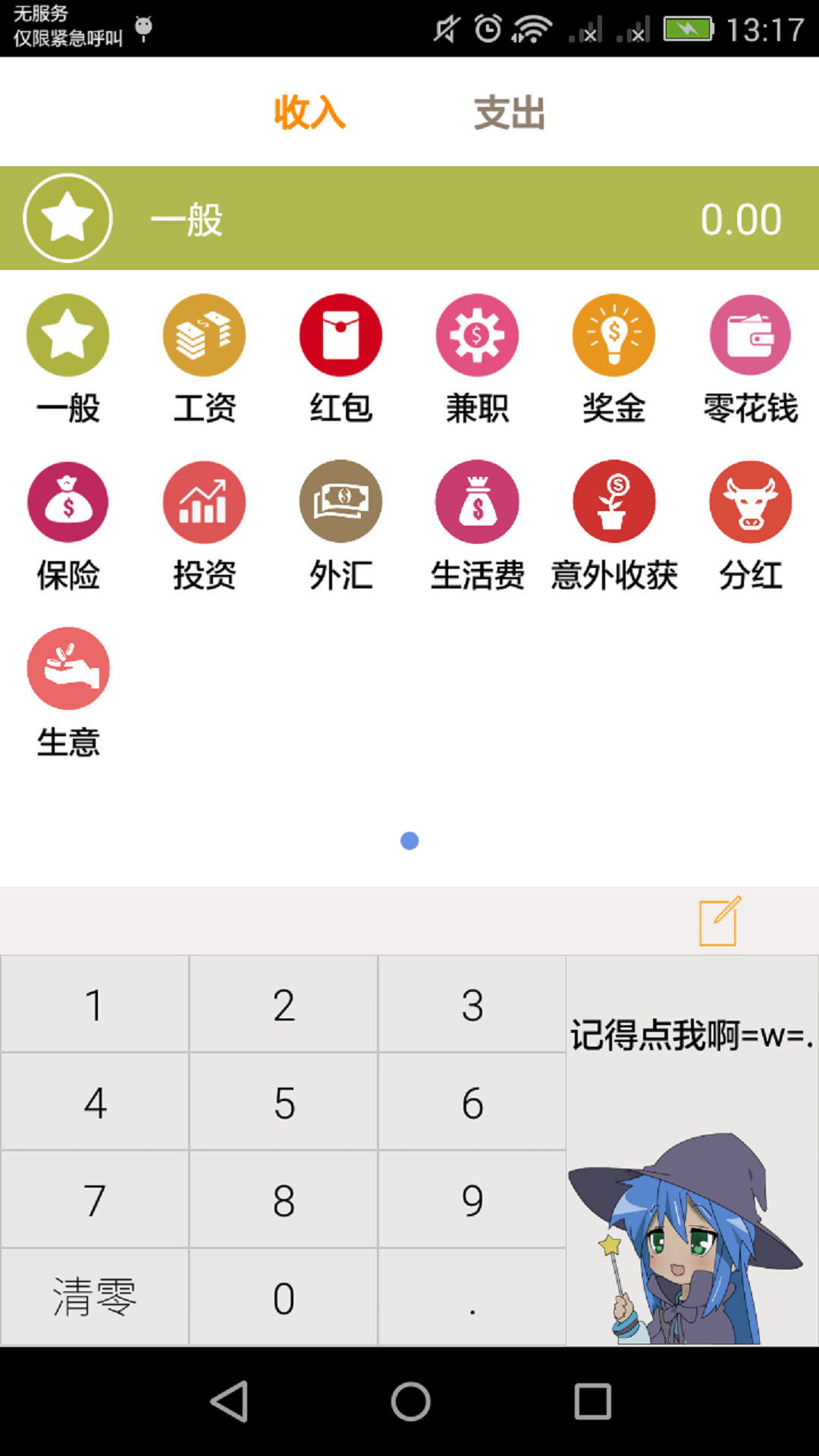Choose the 奖金 bonus category icon
The width and height of the screenshot is (819, 1456).
point(613,334)
